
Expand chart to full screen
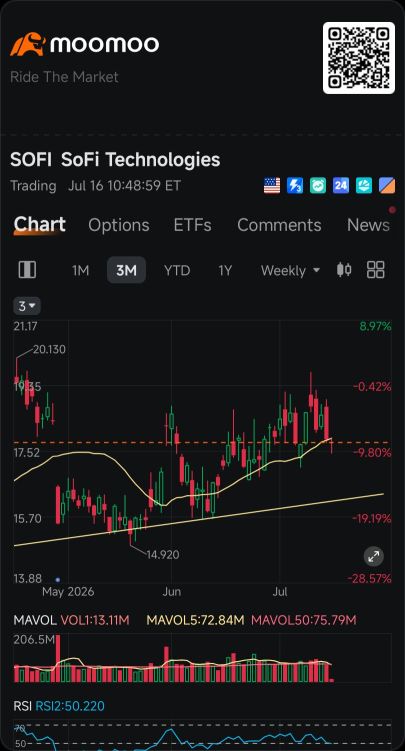373,557
